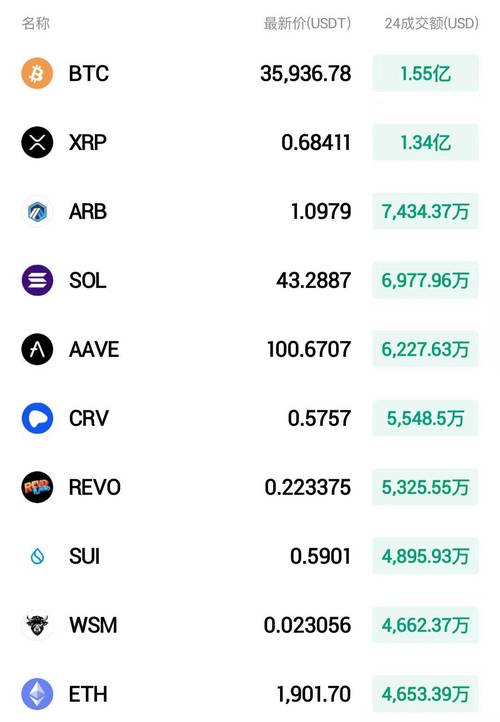This screenshot has height=722, width=500.
Task: Open the XRP market row
Action: coord(250,142)
